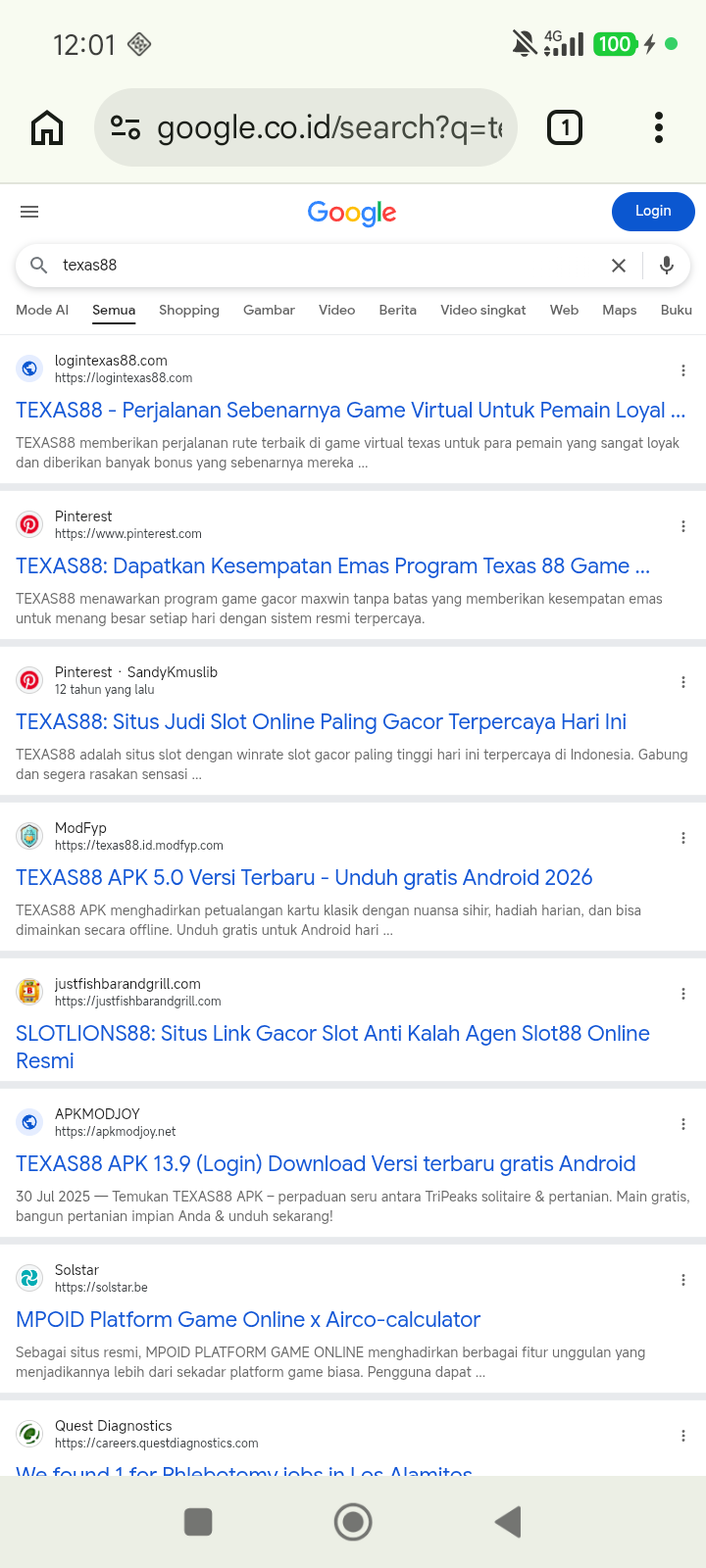The width and height of the screenshot is (706, 1568).
Task: Open the more options menu for the APKMODJOY result
Action: point(683,1124)
